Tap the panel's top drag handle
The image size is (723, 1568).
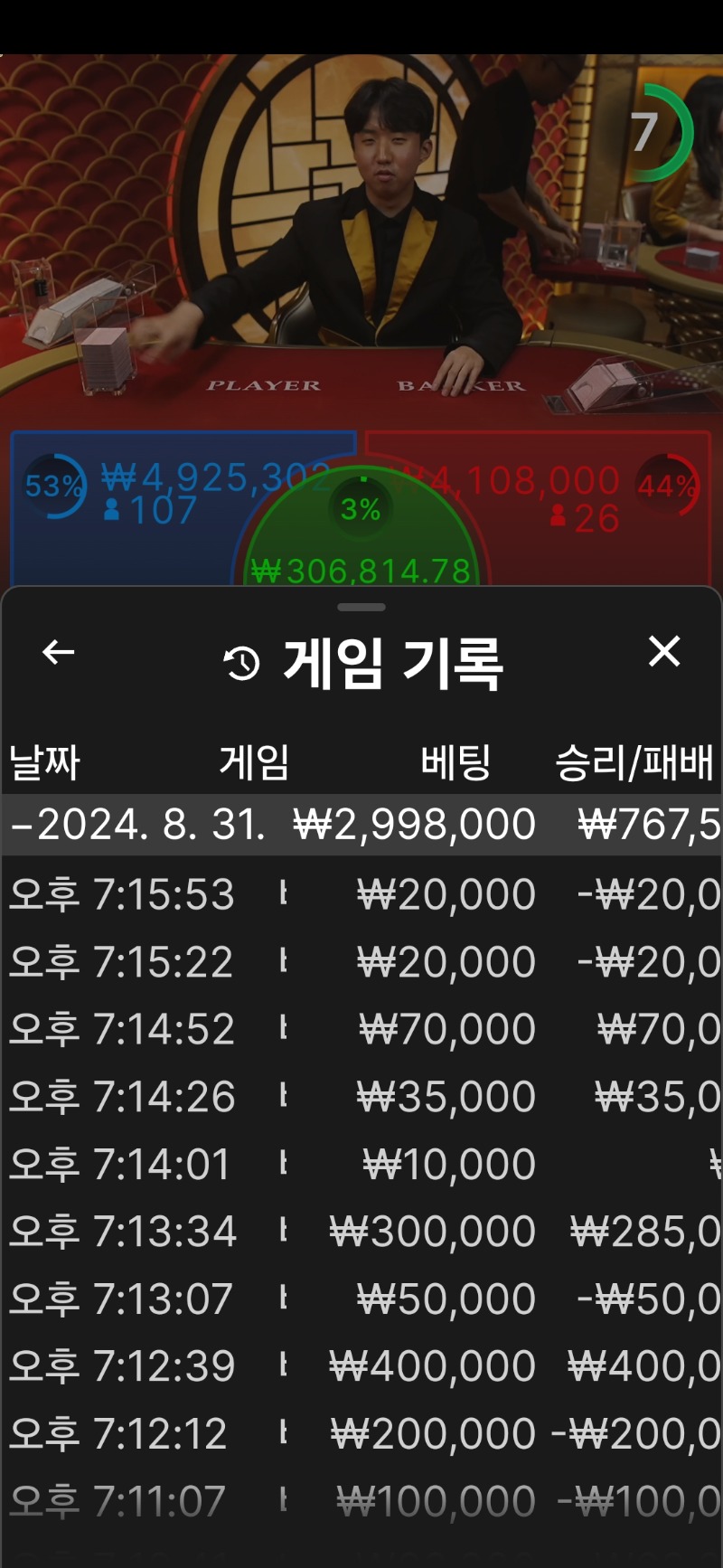(x=361, y=607)
